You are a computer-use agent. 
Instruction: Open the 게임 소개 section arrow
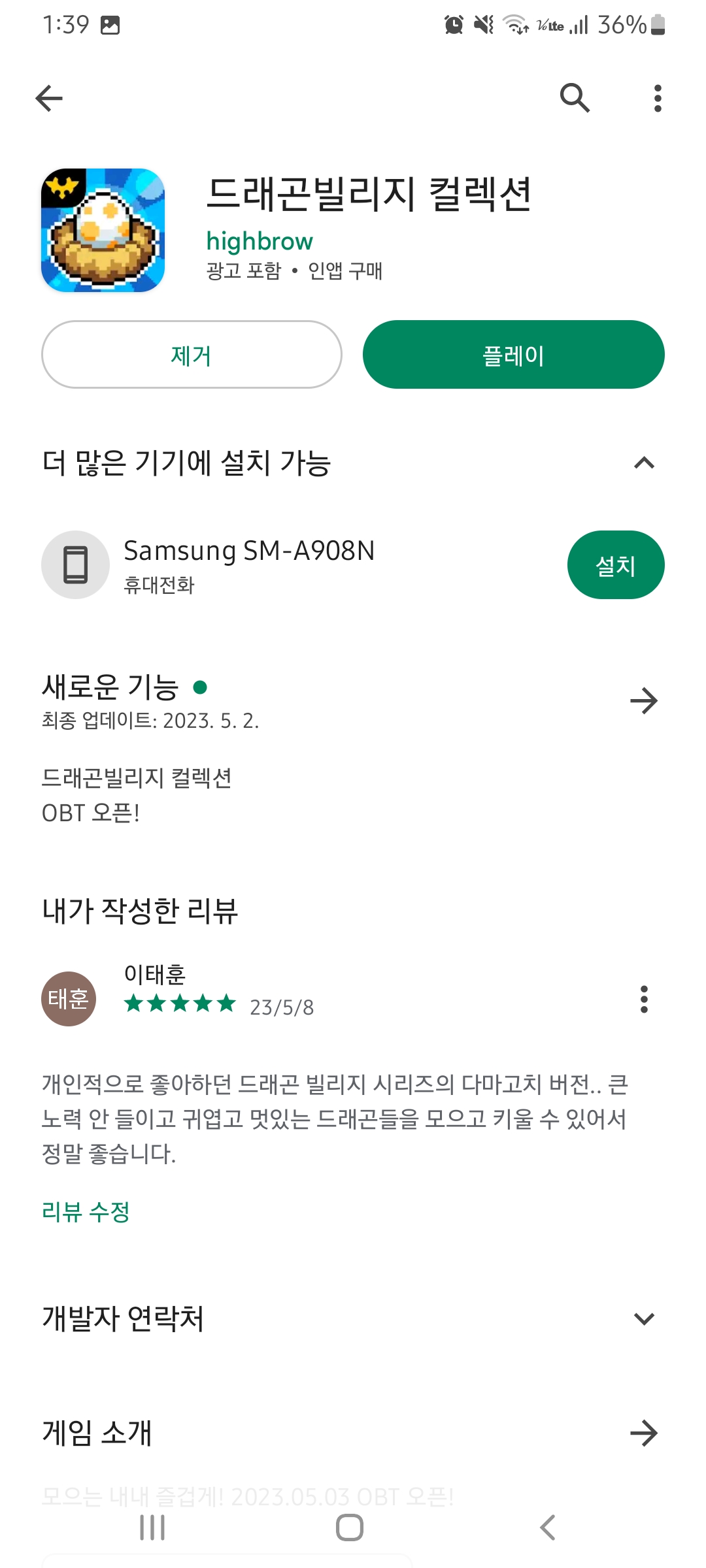(644, 1433)
